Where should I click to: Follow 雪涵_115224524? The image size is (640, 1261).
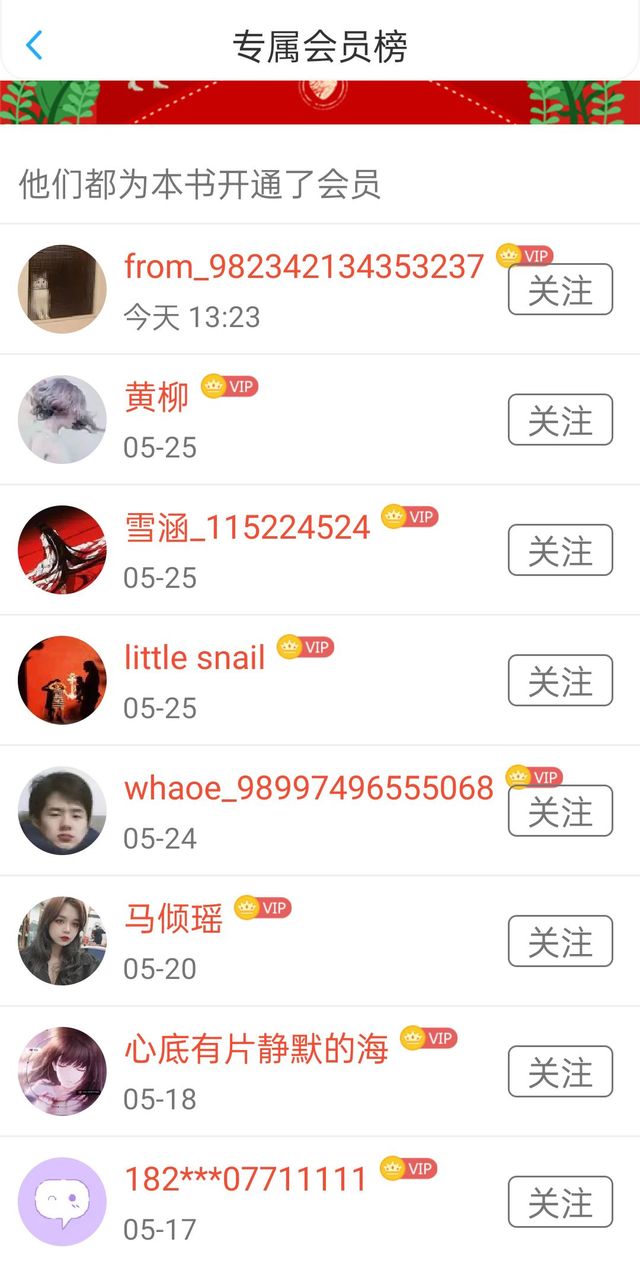click(x=560, y=550)
